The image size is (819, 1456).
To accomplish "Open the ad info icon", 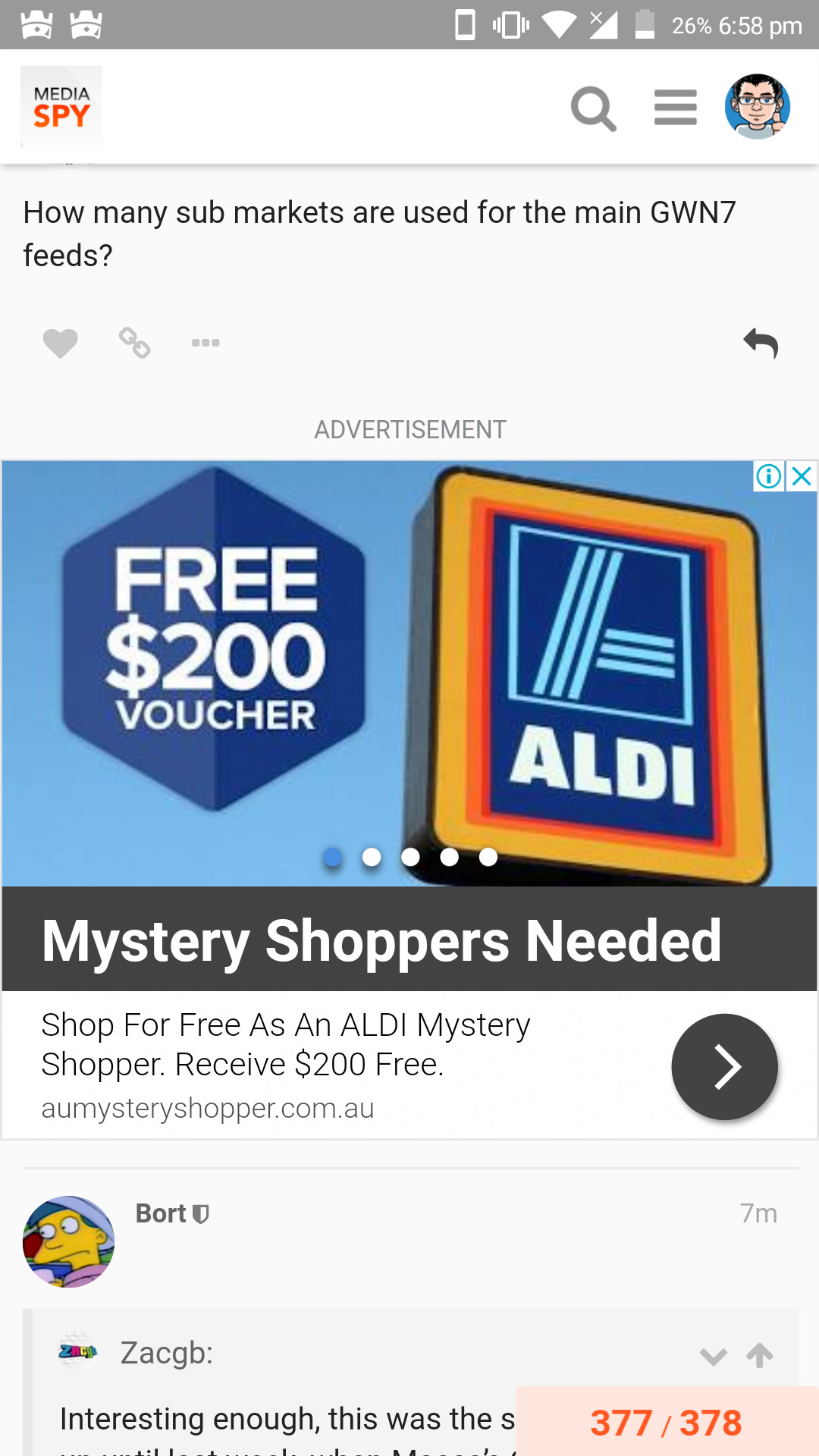I will click(x=769, y=476).
